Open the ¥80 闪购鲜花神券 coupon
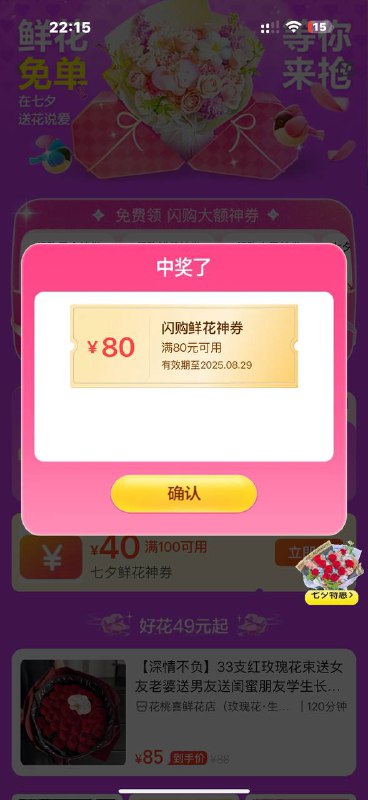The image size is (368, 800). [184, 346]
